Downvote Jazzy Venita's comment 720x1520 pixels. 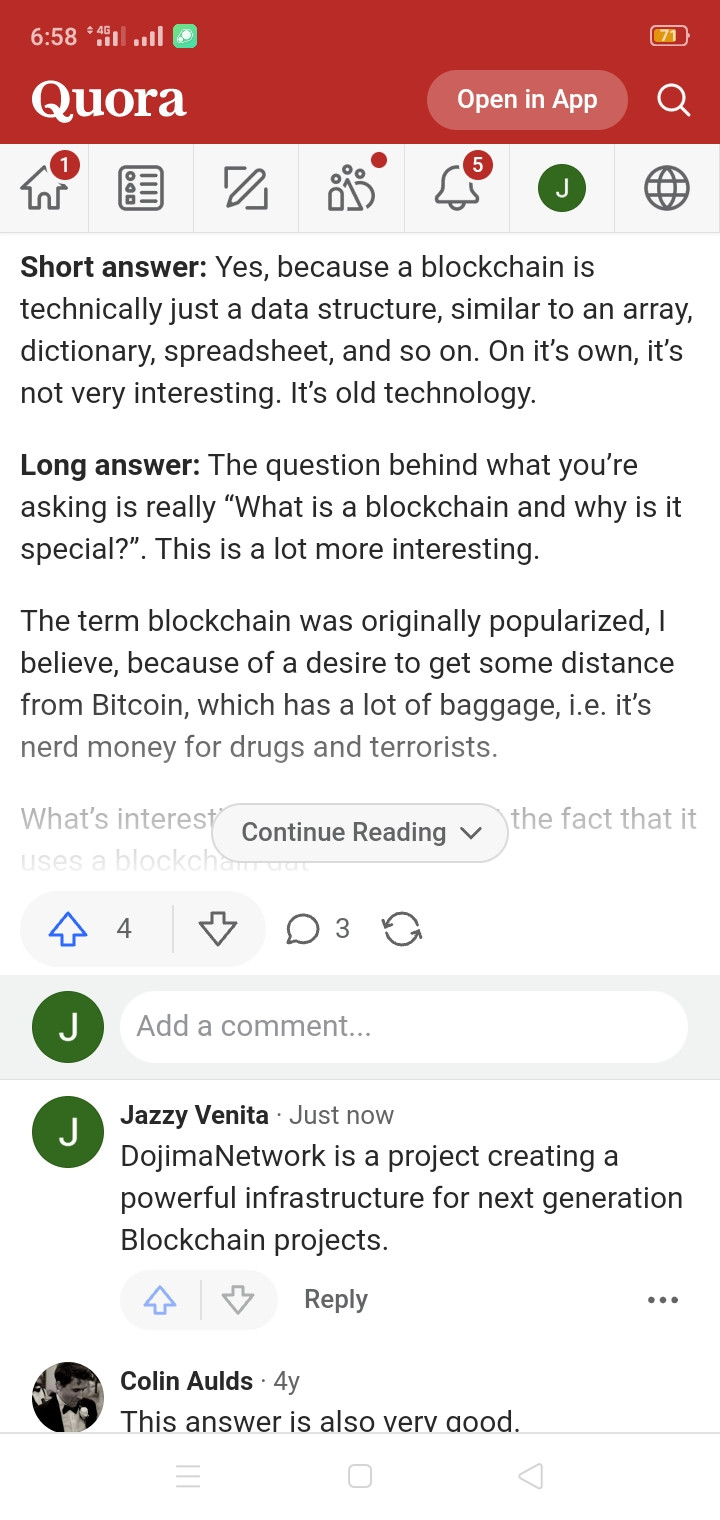pos(238,1299)
